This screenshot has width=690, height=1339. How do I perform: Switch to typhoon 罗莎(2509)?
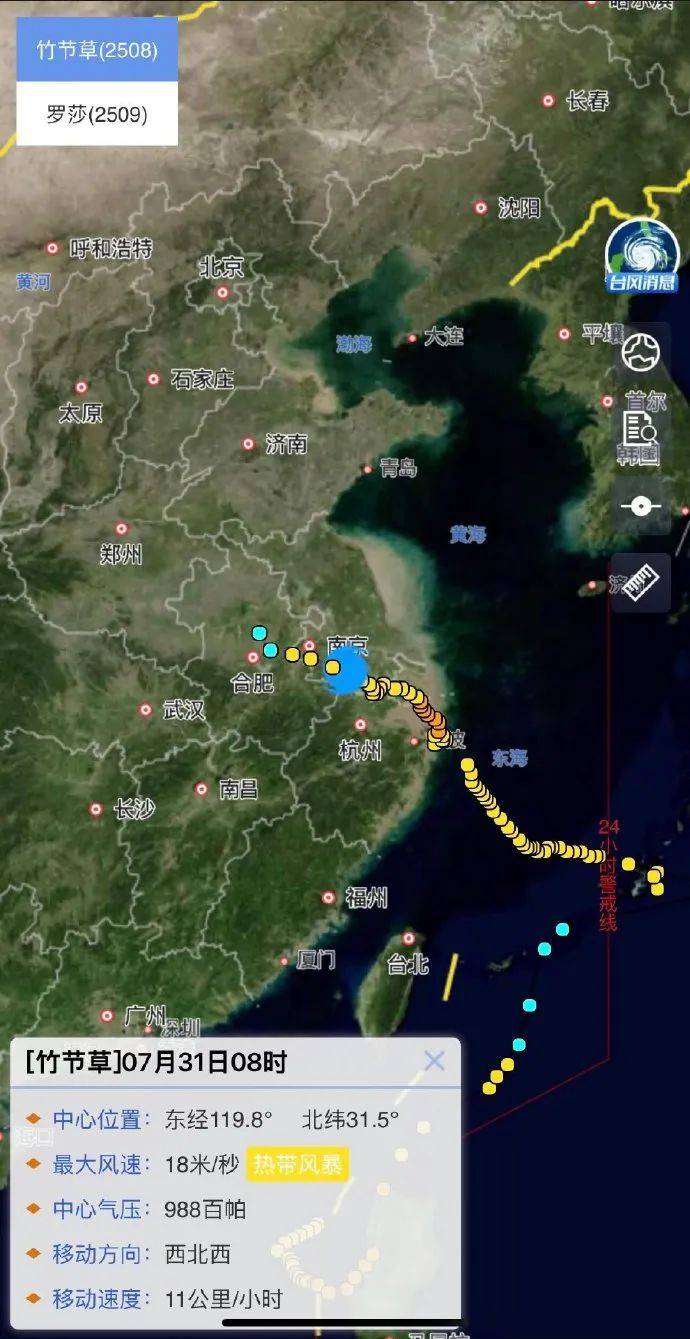coord(97,114)
